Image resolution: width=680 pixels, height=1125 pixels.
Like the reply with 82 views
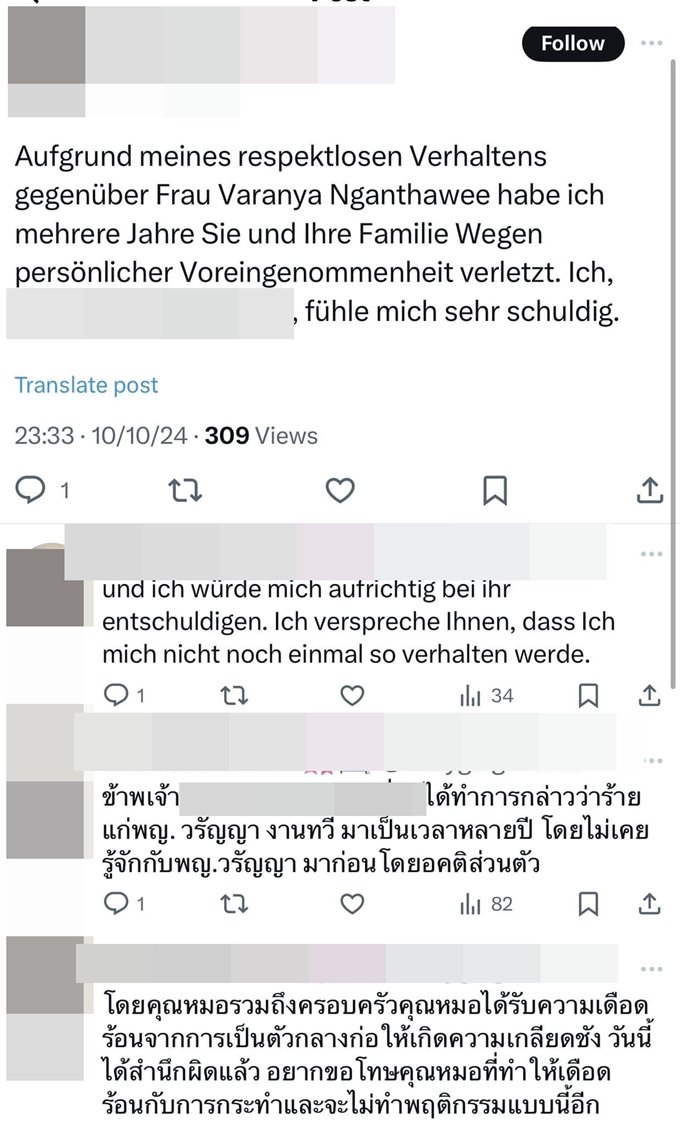tap(352, 904)
